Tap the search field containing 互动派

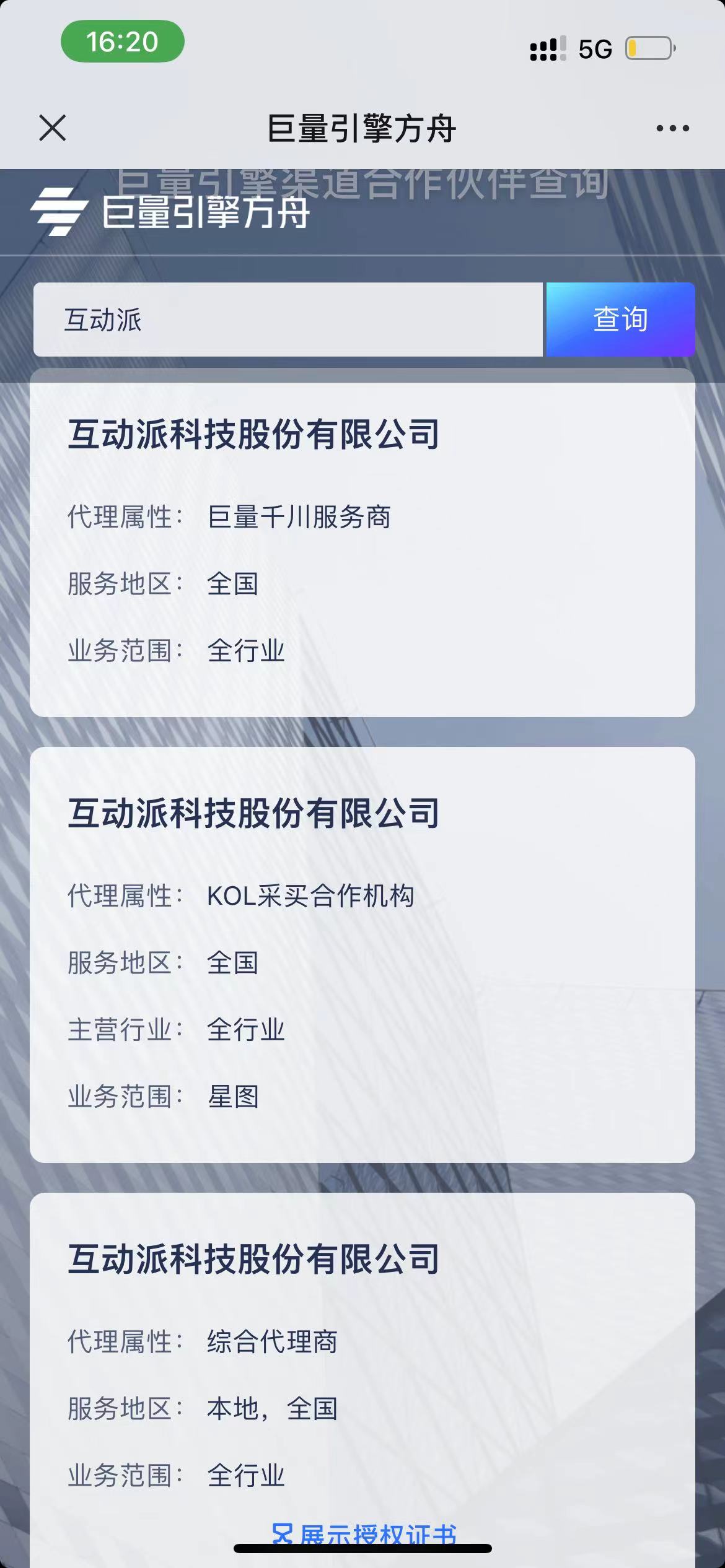(288, 320)
